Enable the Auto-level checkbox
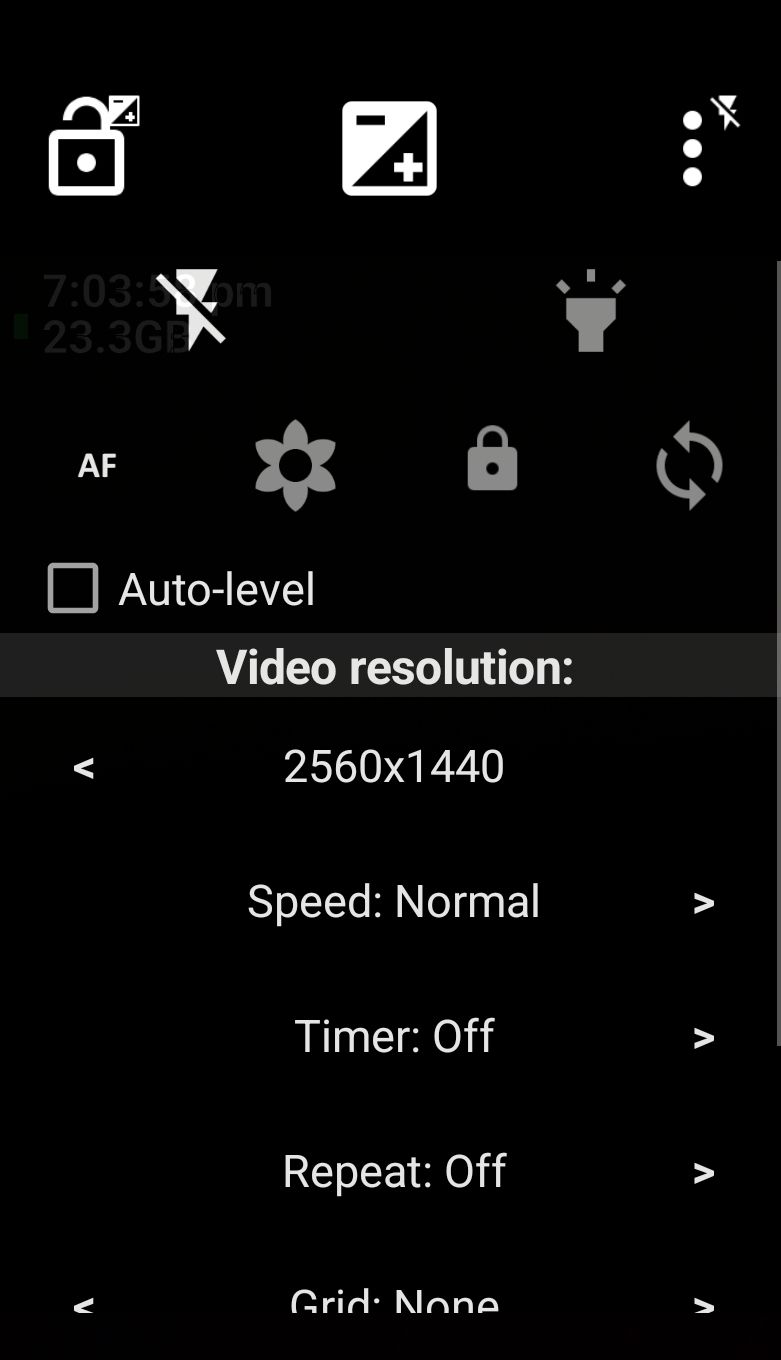 (x=73, y=588)
